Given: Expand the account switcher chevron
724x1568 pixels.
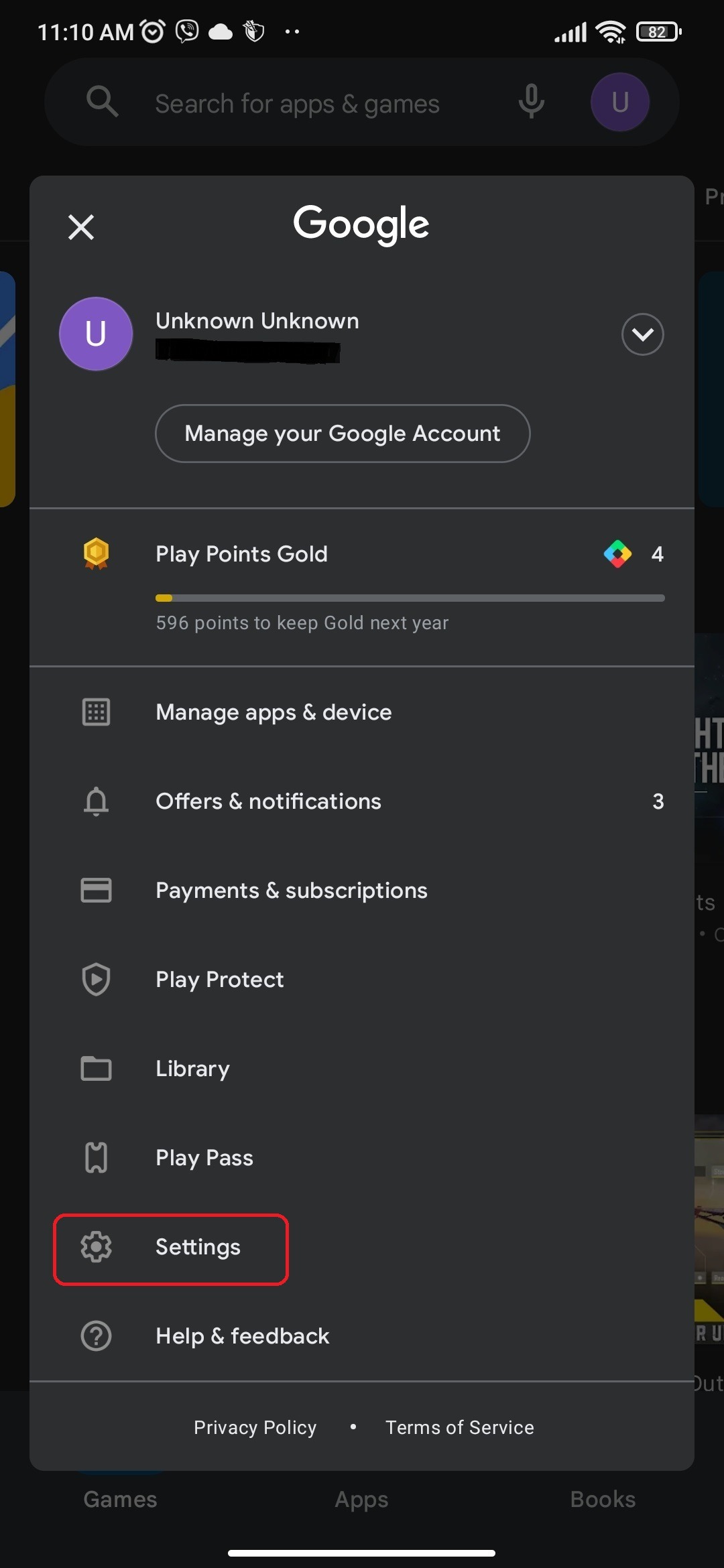Looking at the screenshot, I should click(642, 334).
